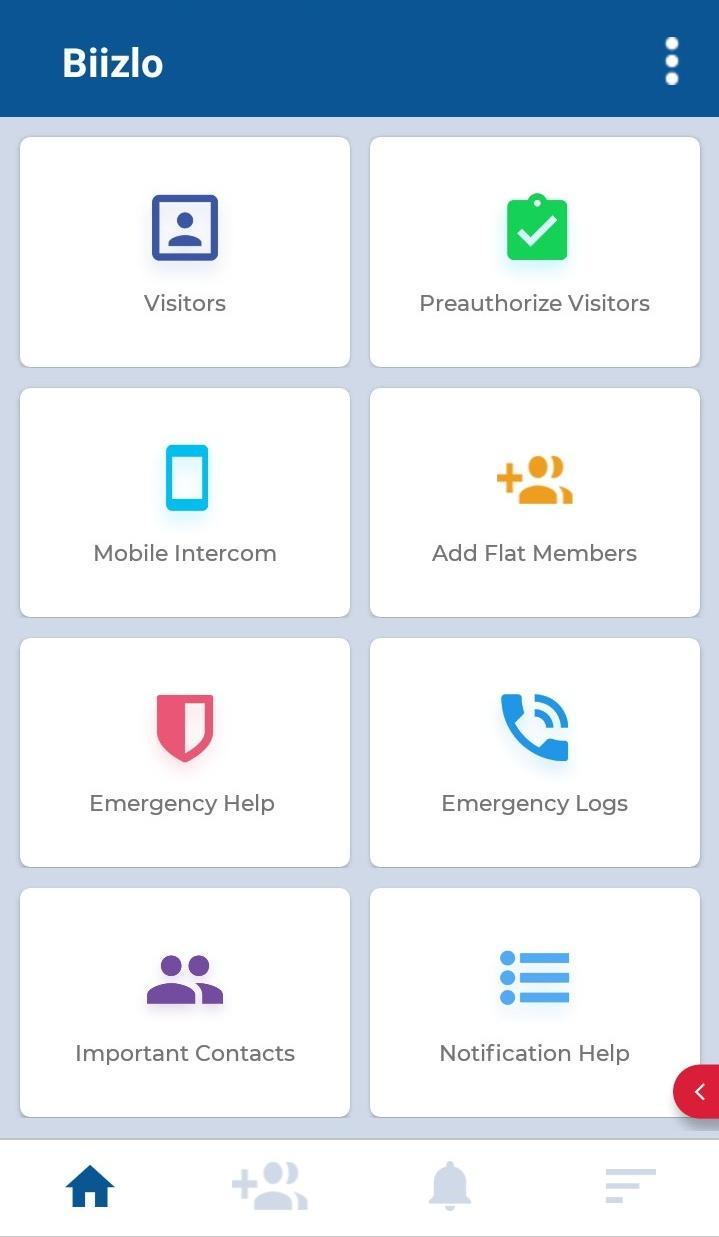
Task: Switch to the Home tab
Action: [90, 1187]
